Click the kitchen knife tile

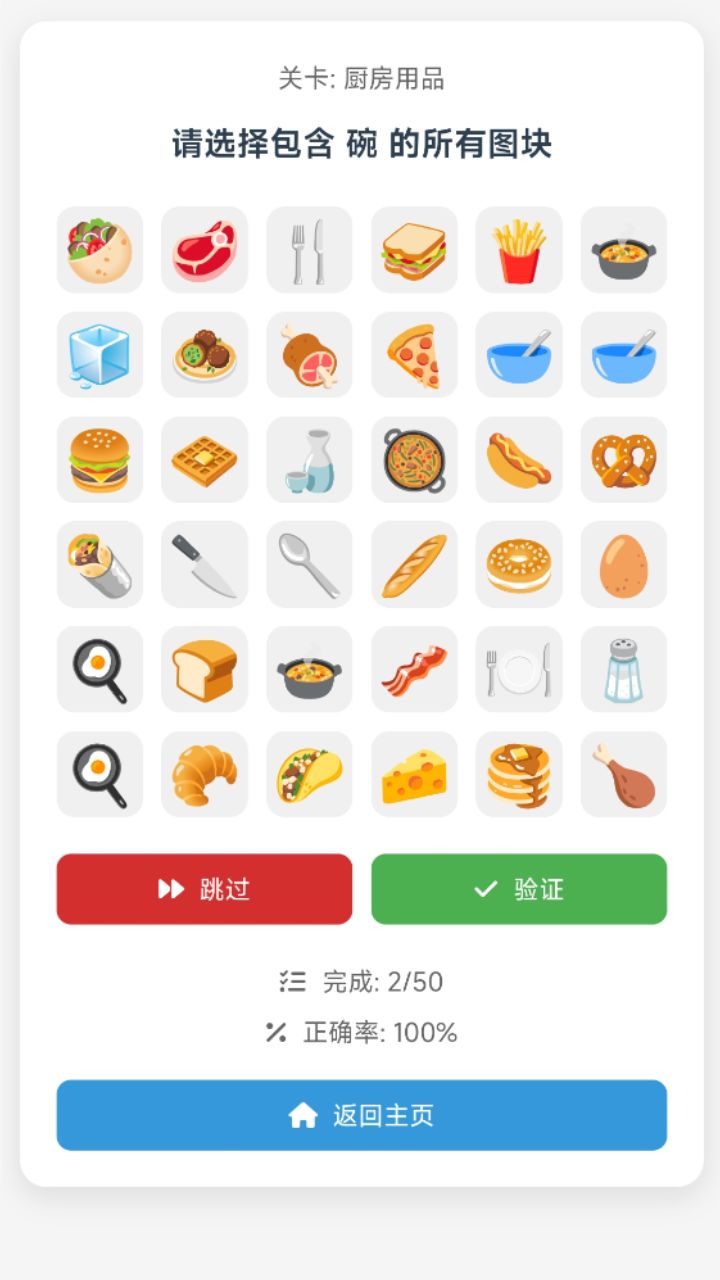tap(204, 565)
